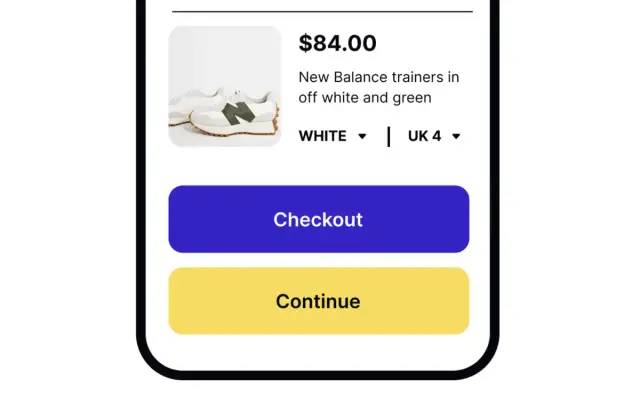
Task: Tap the yellow Continue button
Action: coord(318,301)
